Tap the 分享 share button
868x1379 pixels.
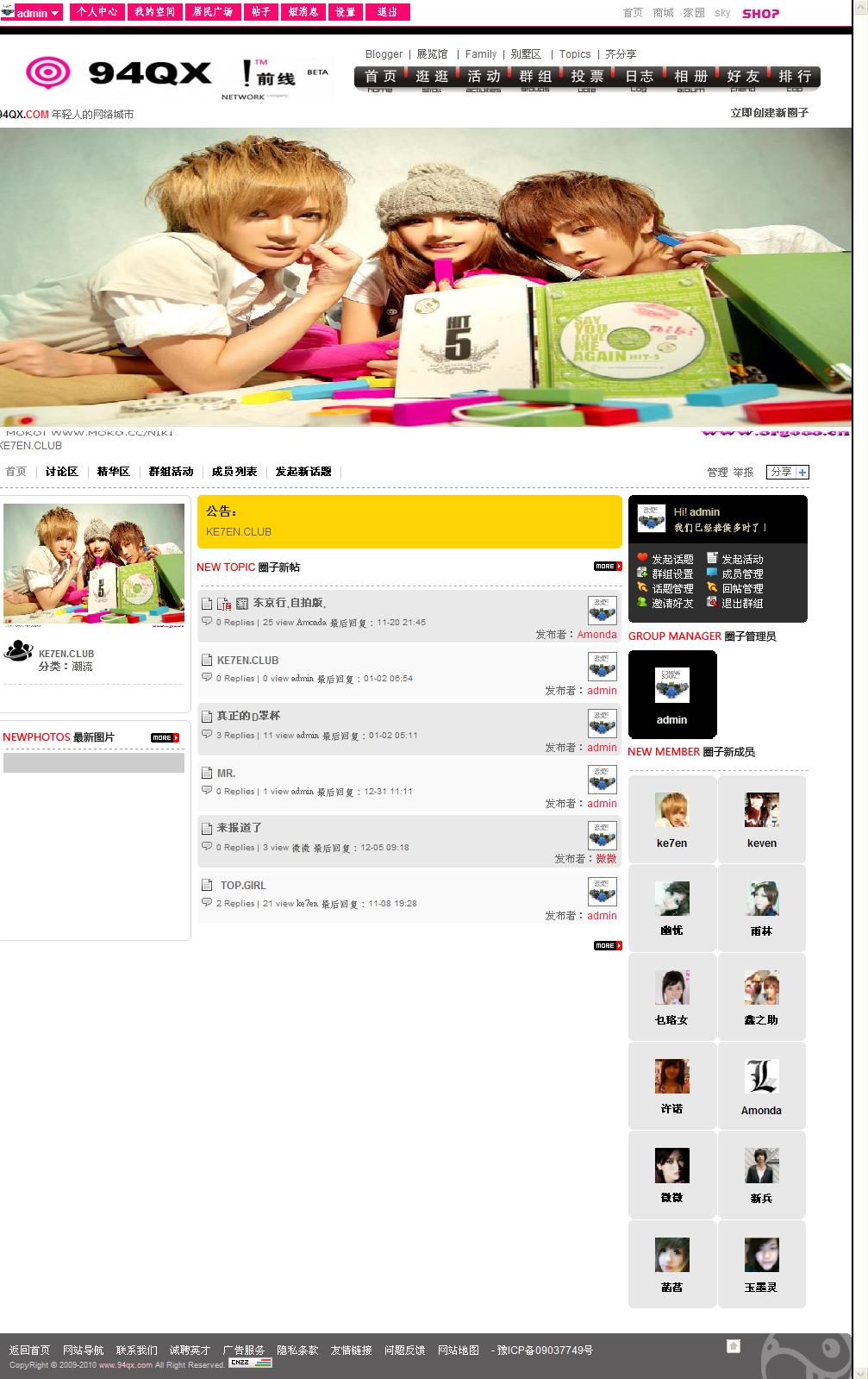787,472
